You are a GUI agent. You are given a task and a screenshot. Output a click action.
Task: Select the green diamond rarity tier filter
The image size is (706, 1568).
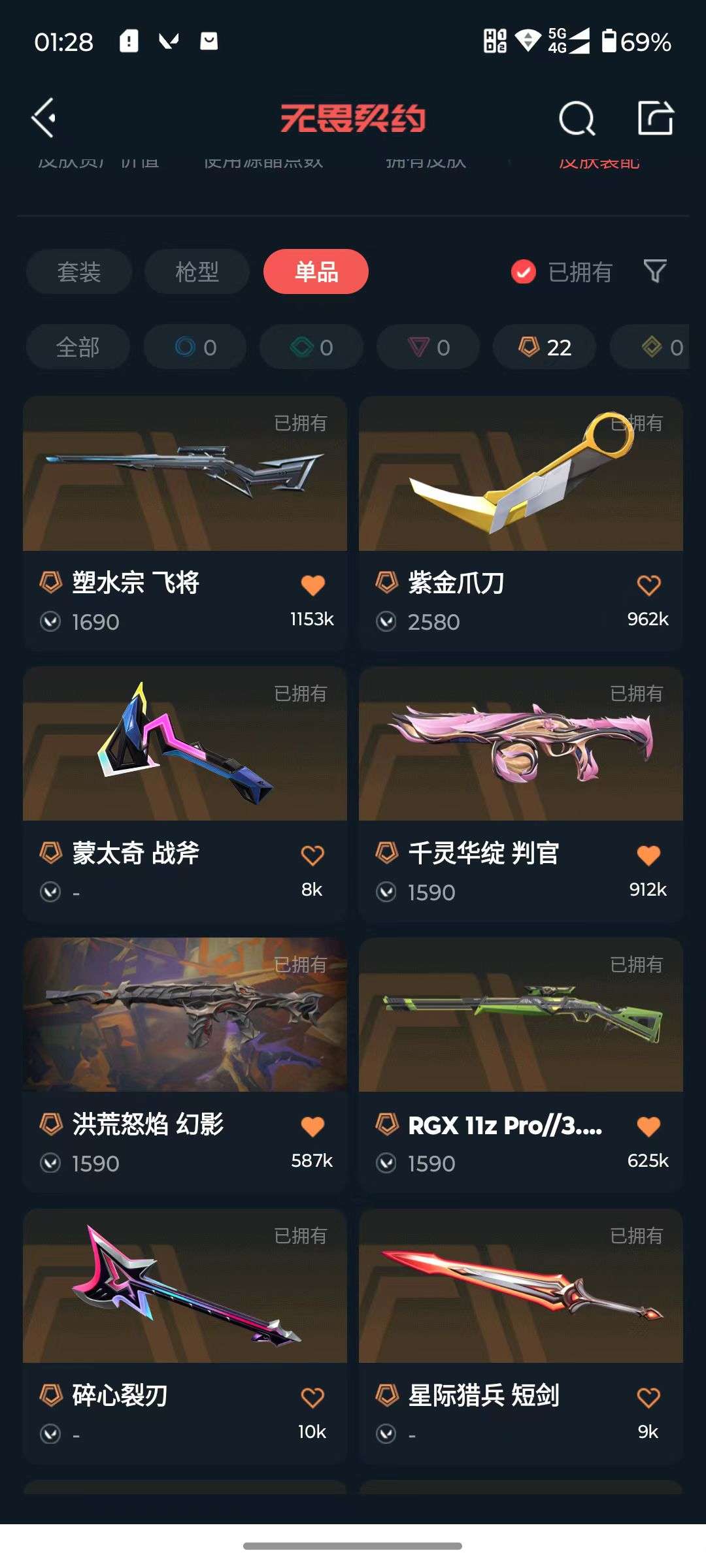point(311,347)
